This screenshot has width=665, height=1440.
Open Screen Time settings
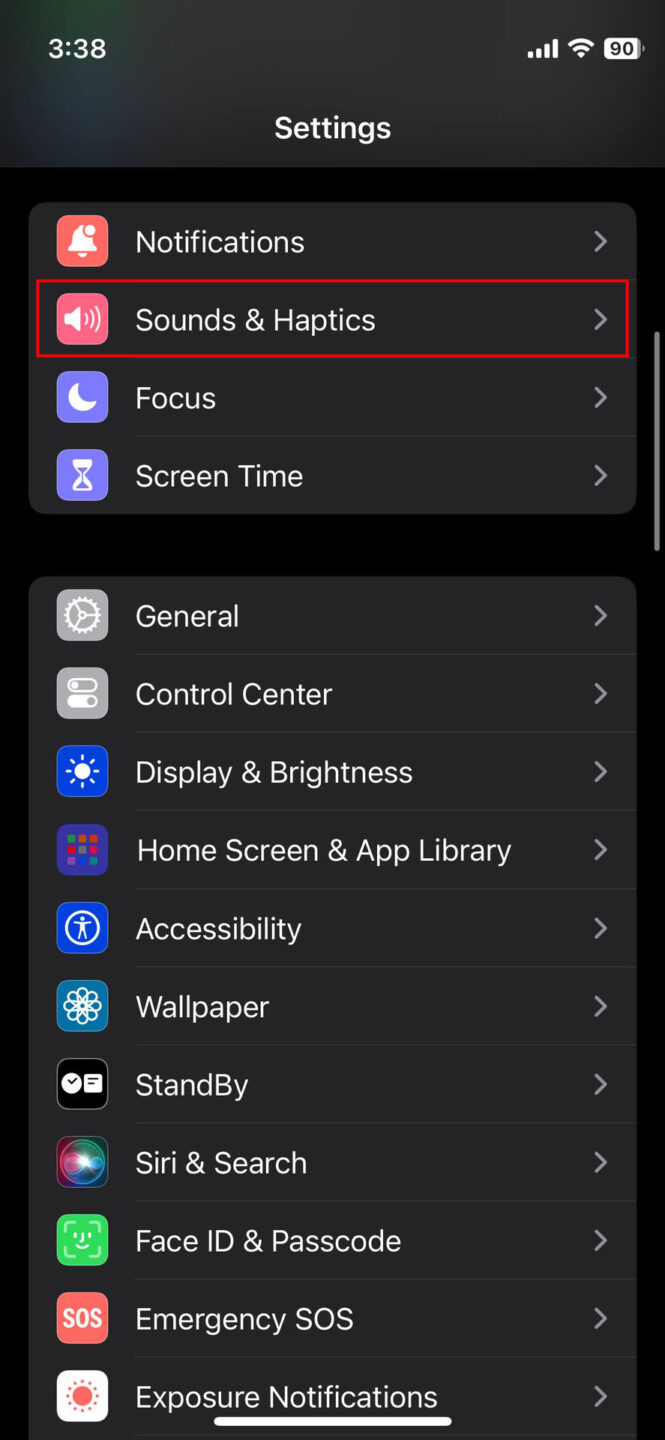point(330,476)
